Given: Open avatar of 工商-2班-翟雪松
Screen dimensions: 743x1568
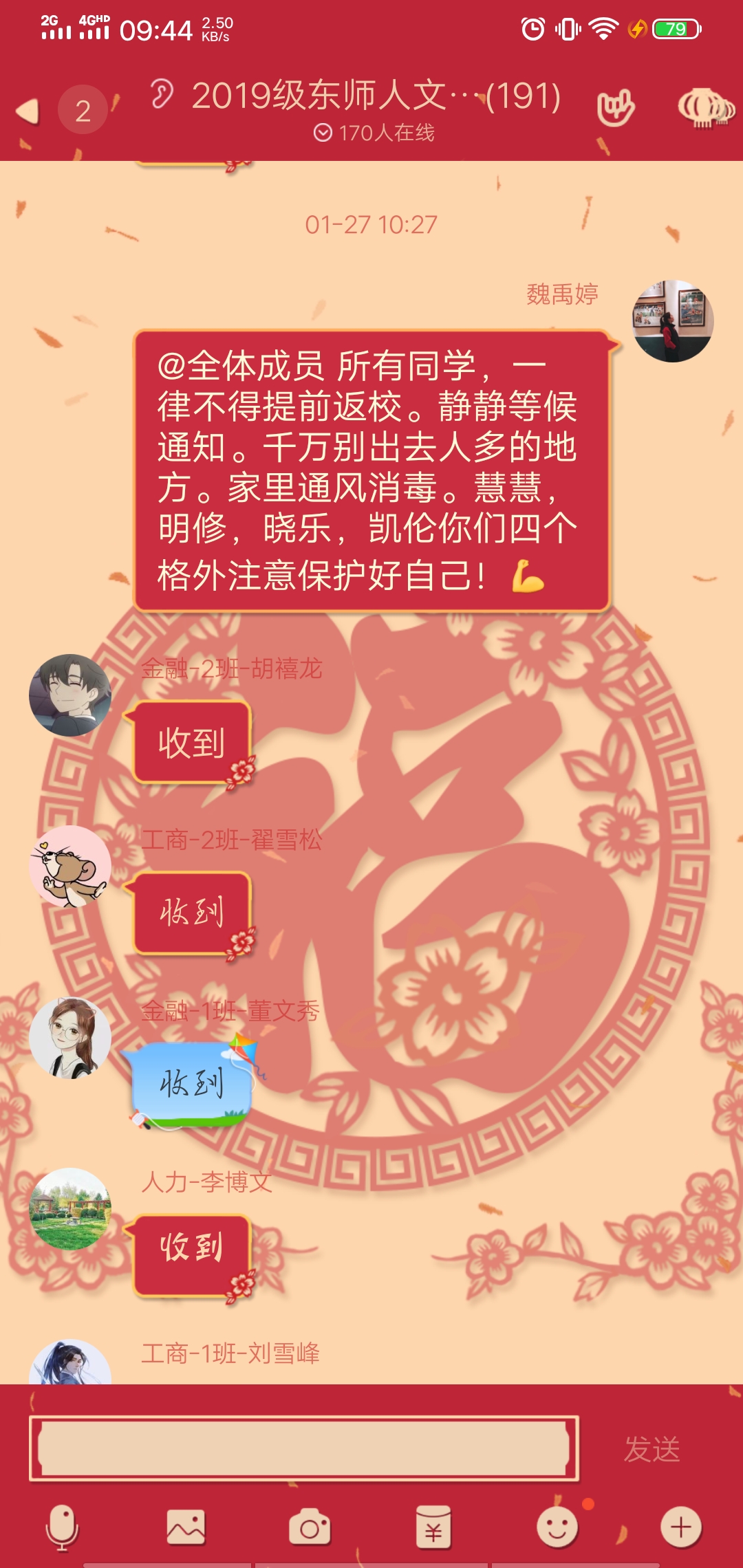Looking at the screenshot, I should [70, 867].
